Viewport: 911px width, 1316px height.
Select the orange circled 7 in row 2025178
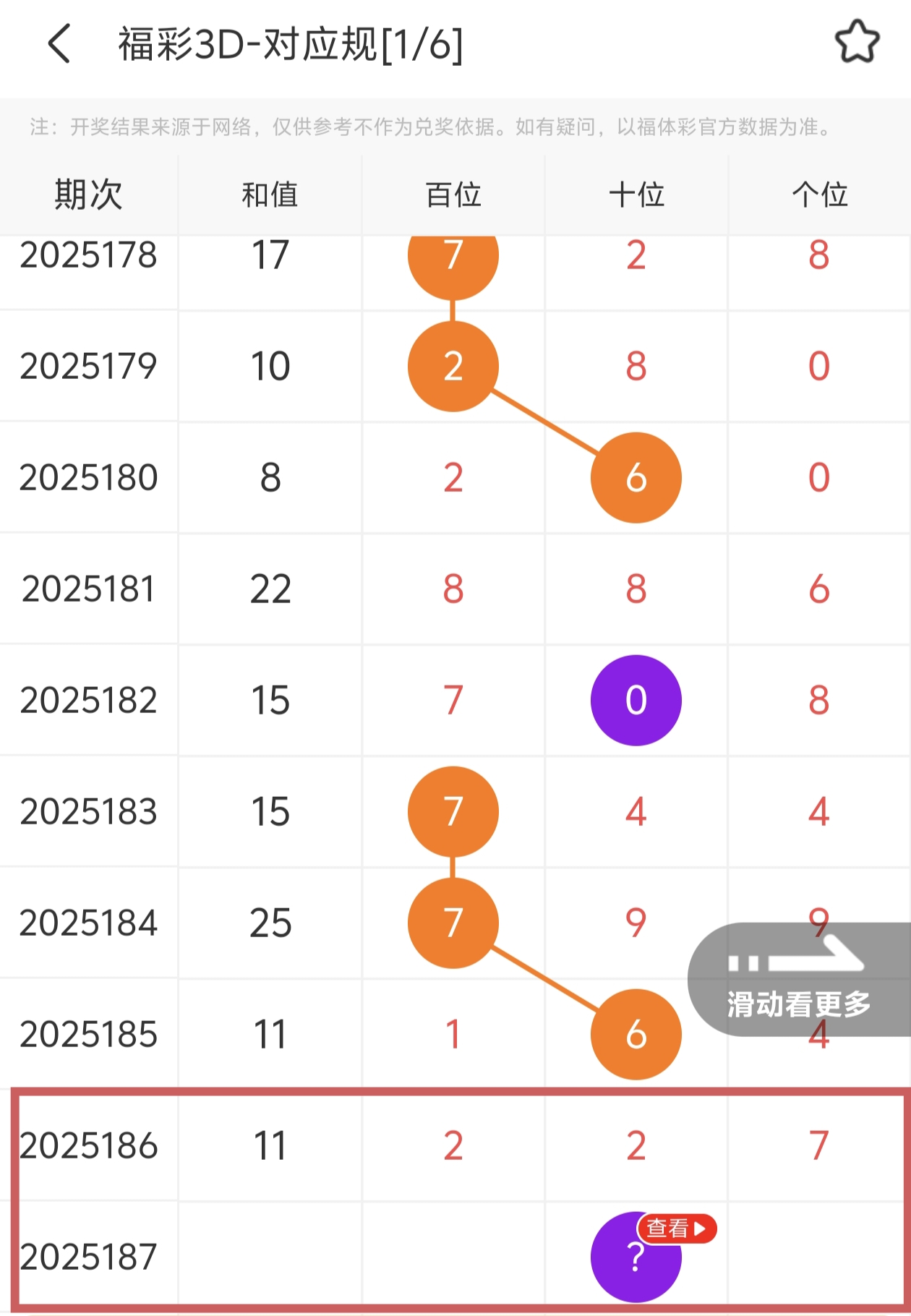[453, 257]
